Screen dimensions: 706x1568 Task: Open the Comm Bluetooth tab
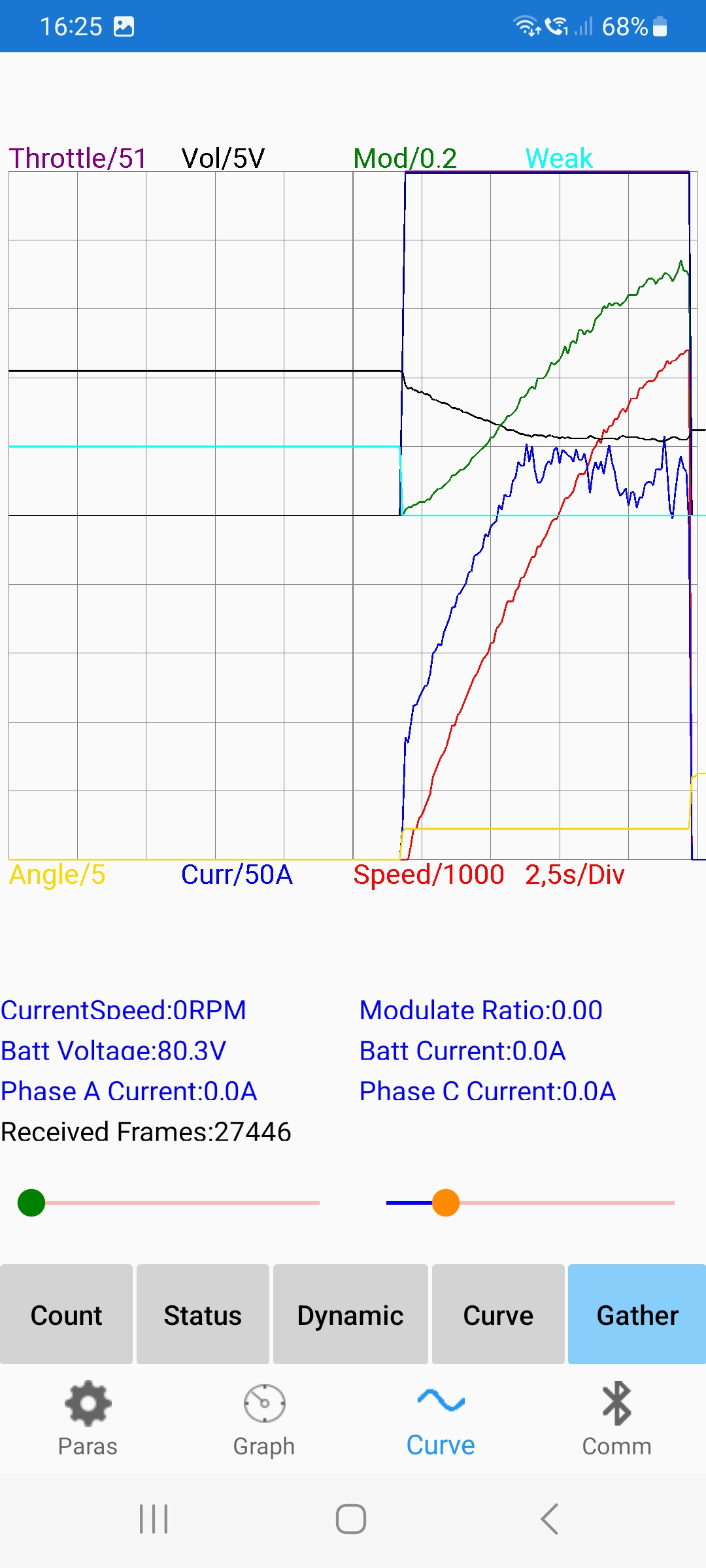[x=616, y=1418]
